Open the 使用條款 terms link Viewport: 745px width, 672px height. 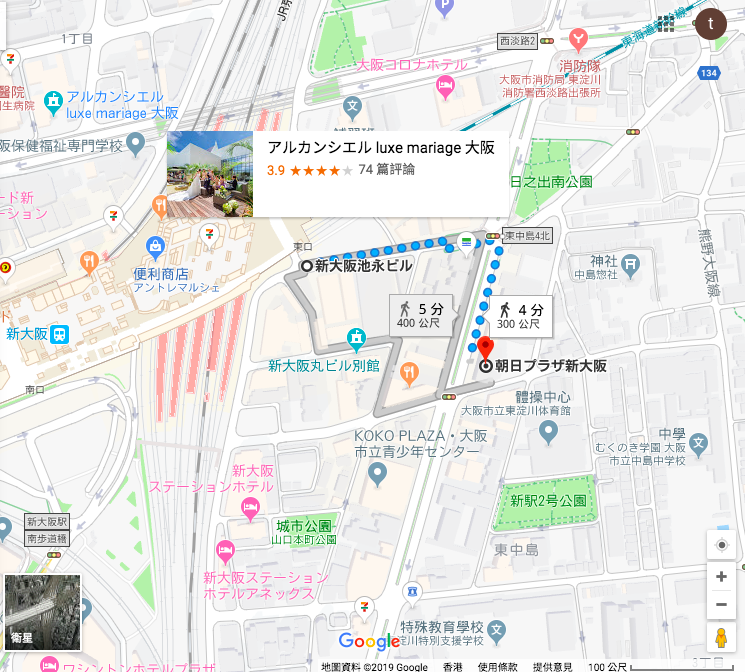497,666
